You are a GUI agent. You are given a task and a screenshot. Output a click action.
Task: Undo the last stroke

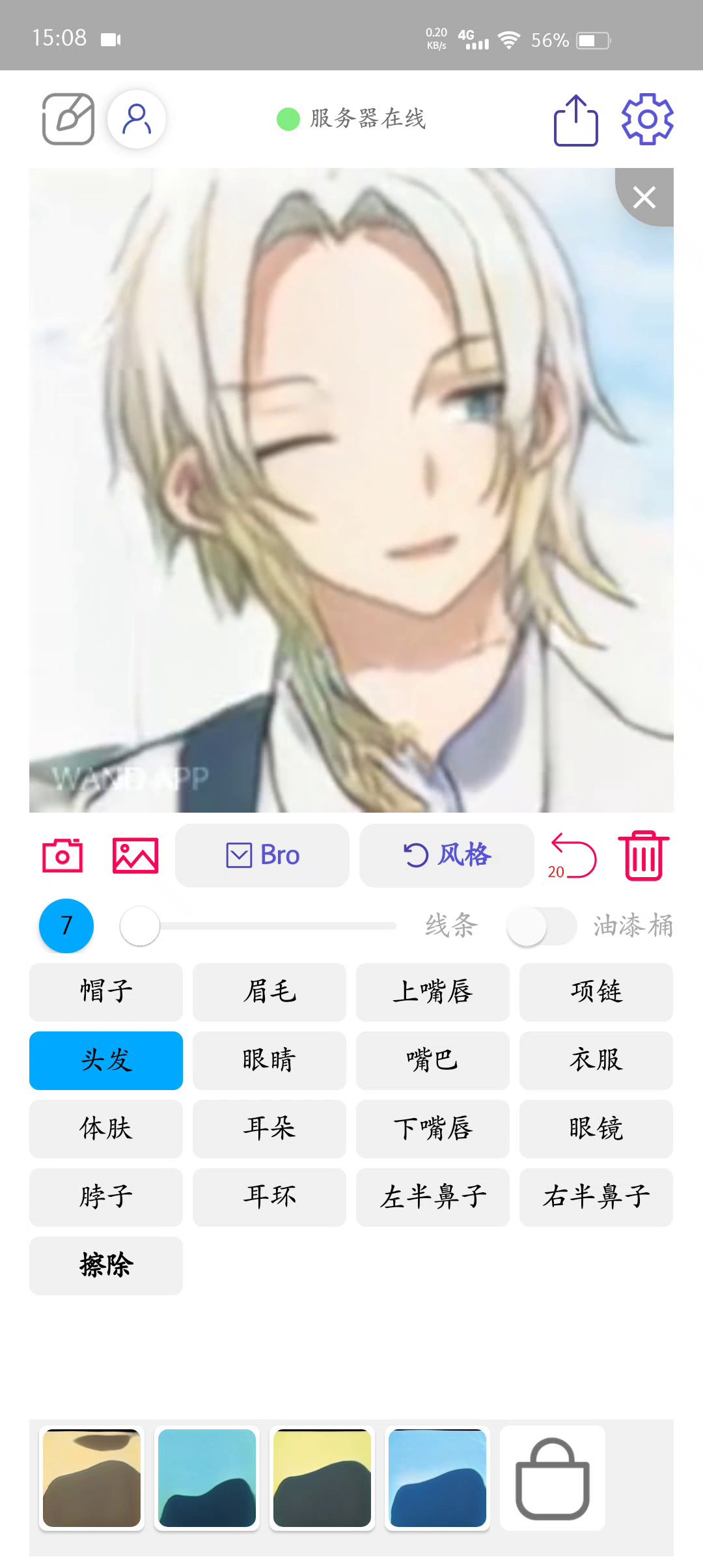pyautogui.click(x=573, y=856)
